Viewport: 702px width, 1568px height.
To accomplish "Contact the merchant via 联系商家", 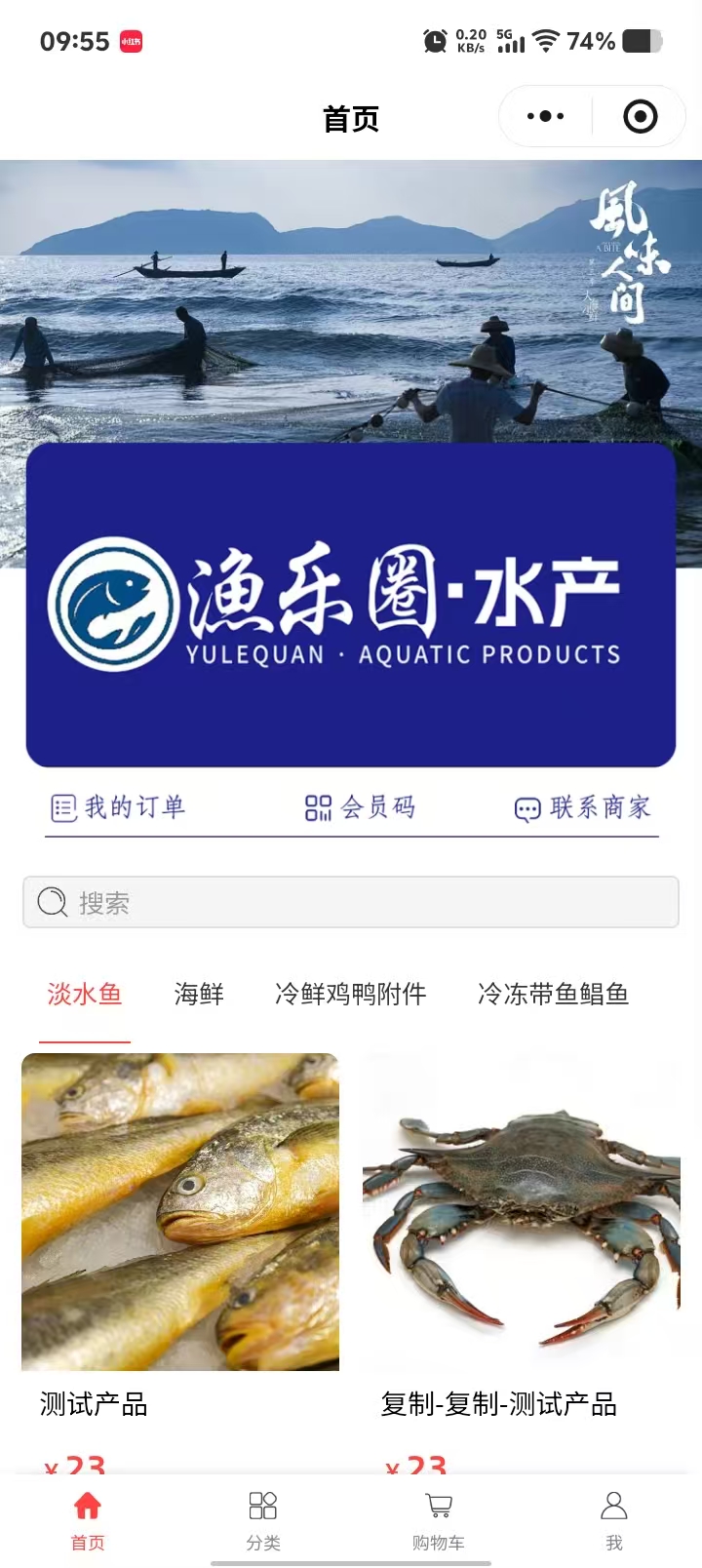I will [x=582, y=807].
